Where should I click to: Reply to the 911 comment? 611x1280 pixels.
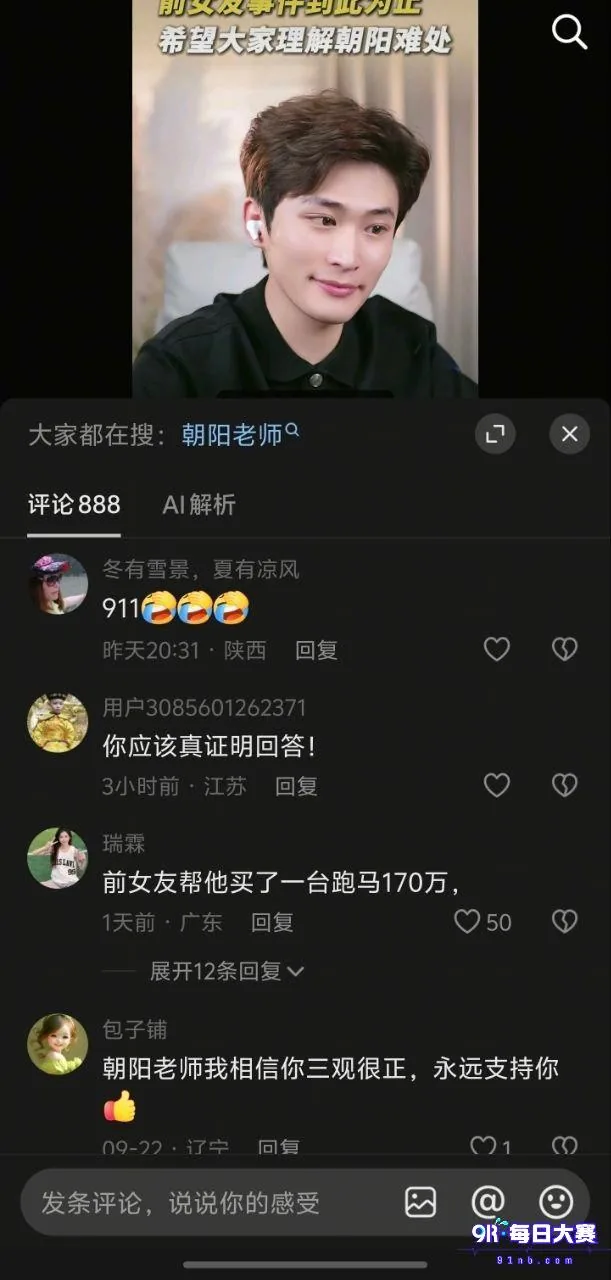(316, 650)
